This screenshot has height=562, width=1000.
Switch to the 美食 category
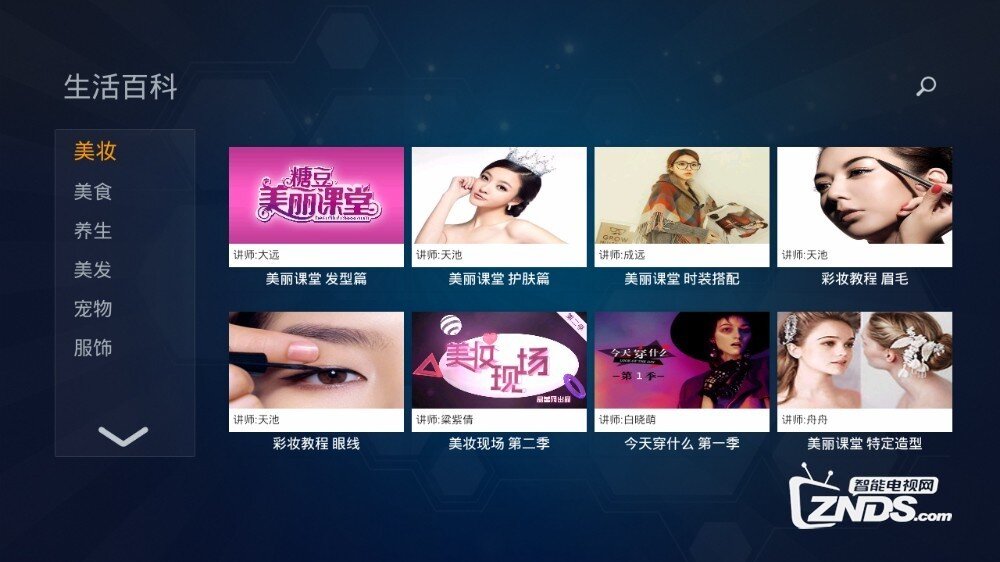click(x=93, y=192)
